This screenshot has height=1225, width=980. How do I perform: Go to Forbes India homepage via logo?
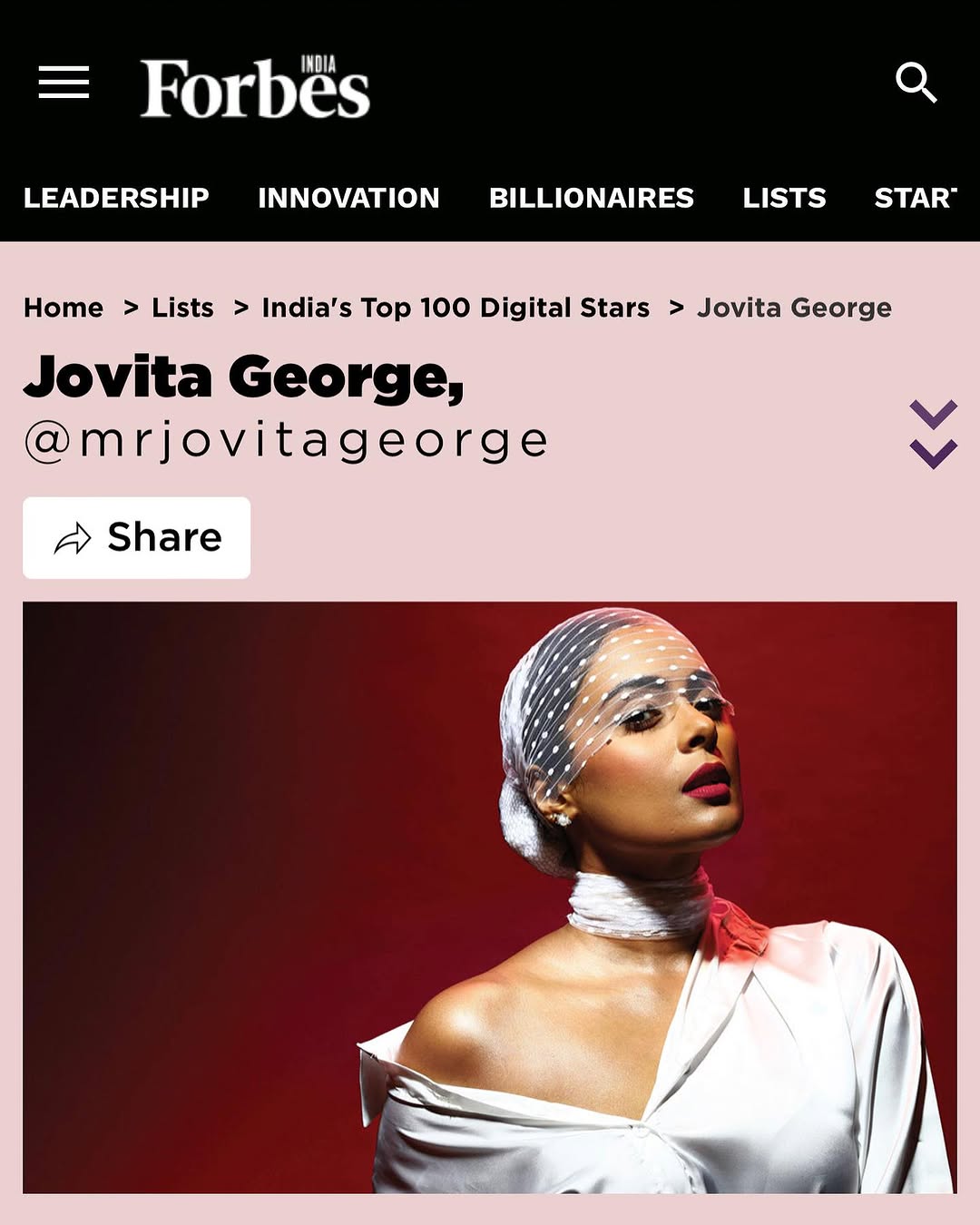[255, 88]
